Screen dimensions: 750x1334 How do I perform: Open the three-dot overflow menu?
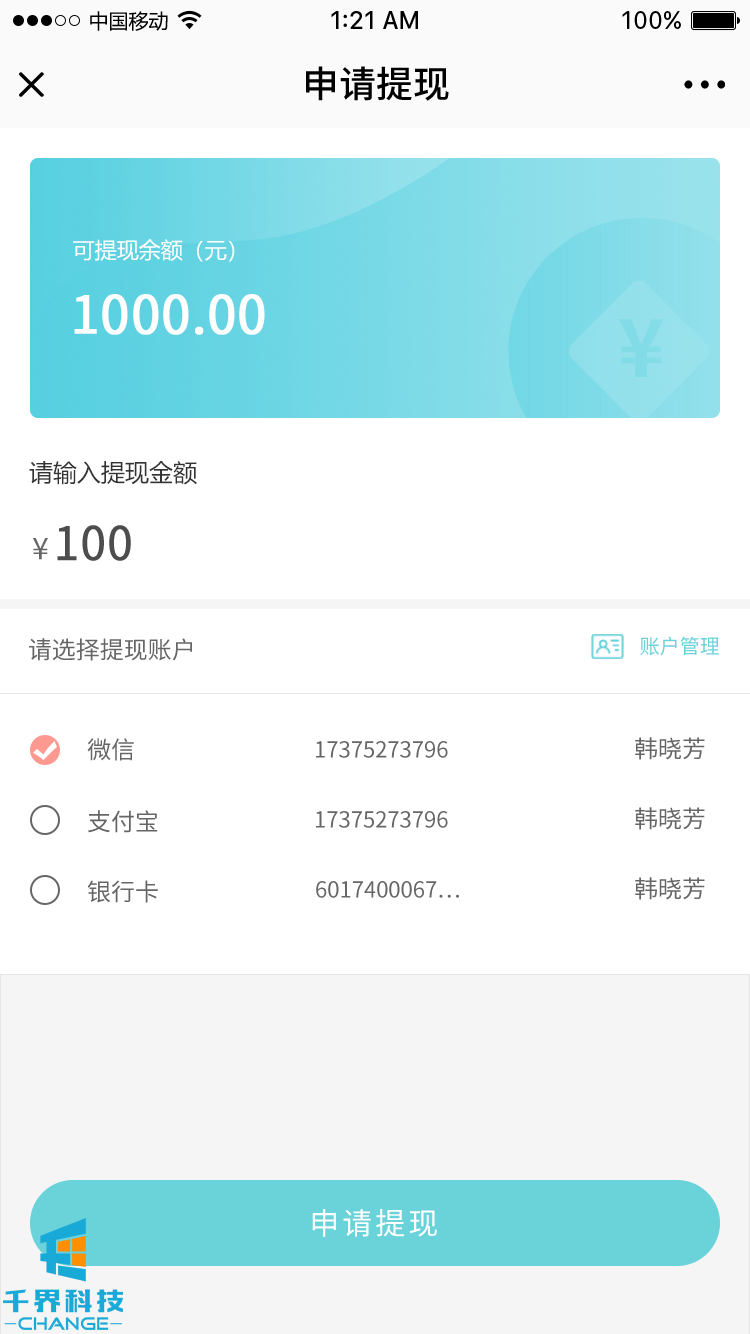[704, 85]
